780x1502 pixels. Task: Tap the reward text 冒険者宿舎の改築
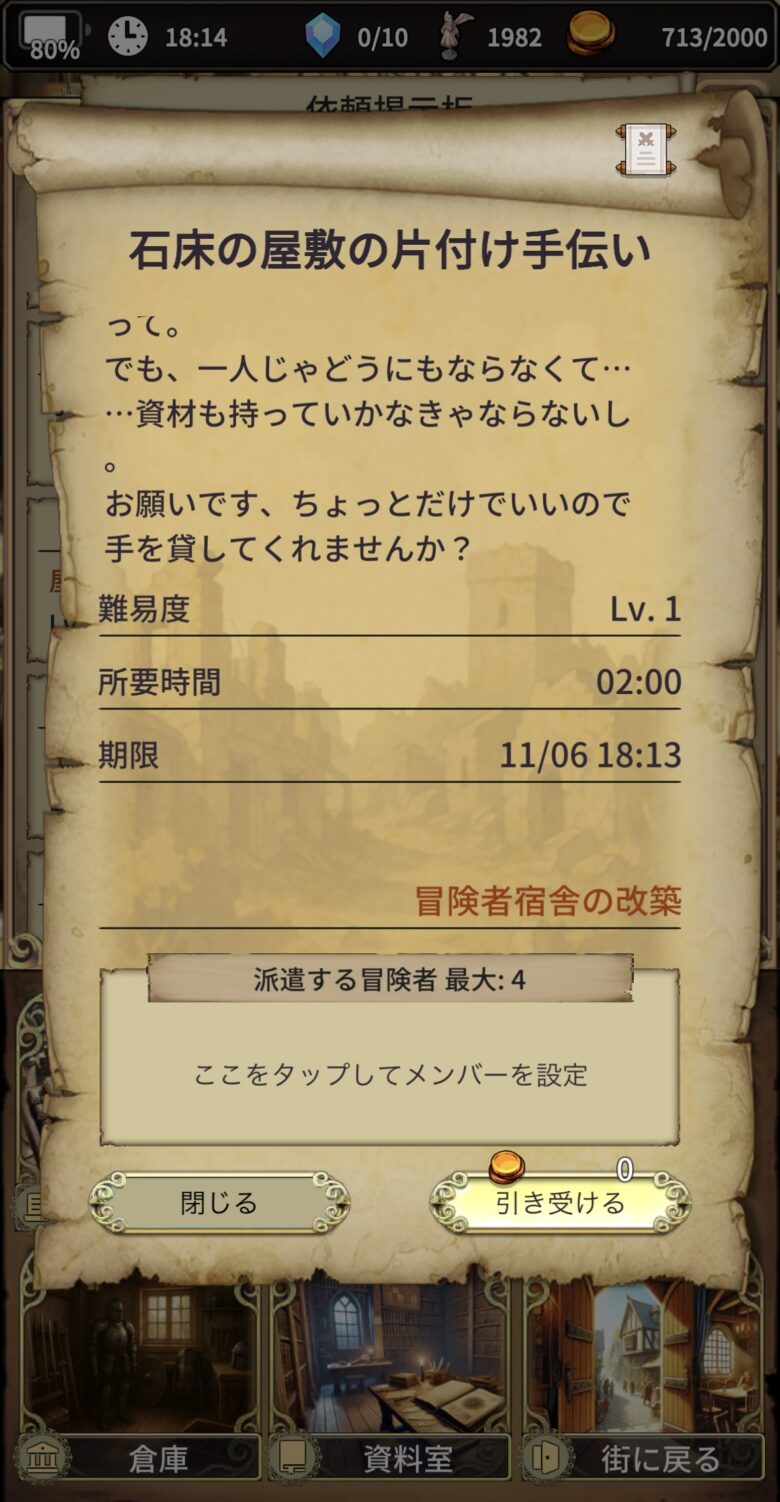[547, 901]
